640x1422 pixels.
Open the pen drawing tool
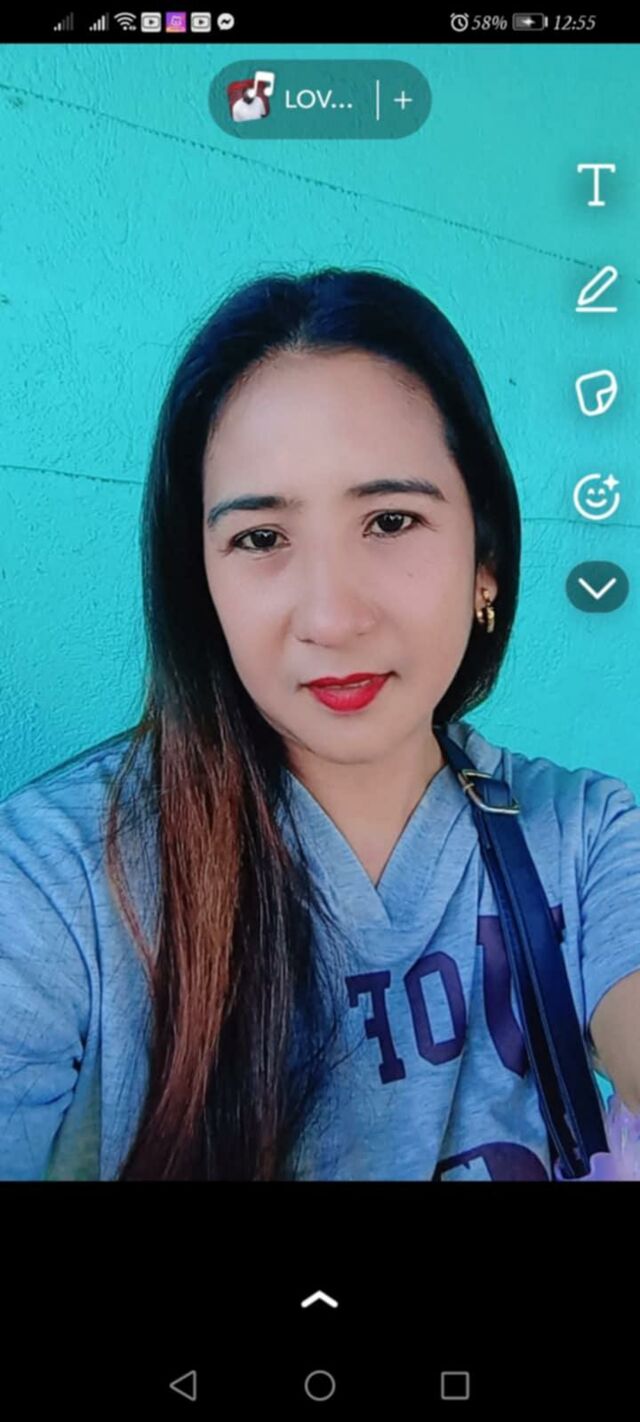596,291
